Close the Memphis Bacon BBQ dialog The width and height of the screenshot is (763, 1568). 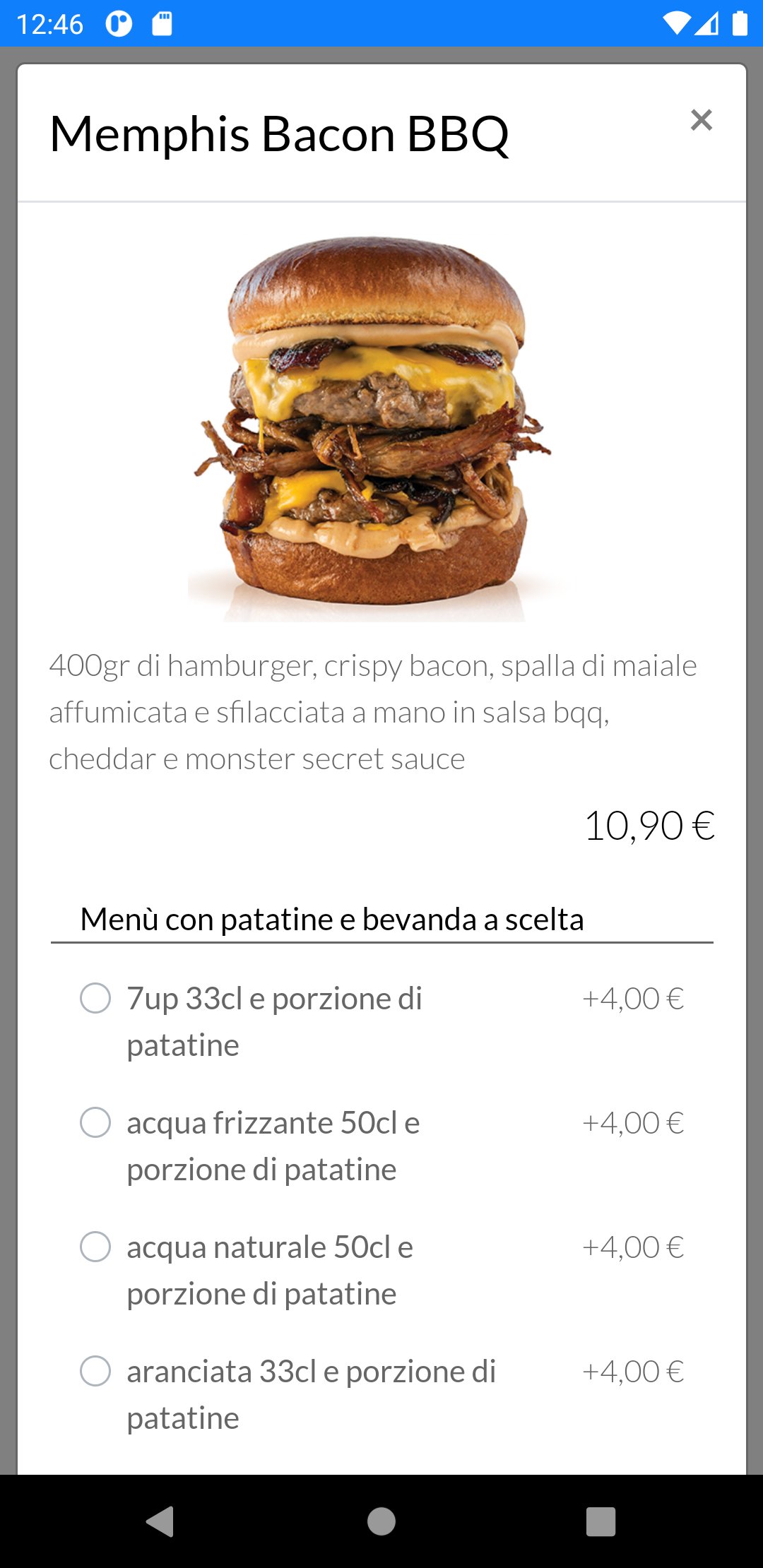tap(701, 120)
